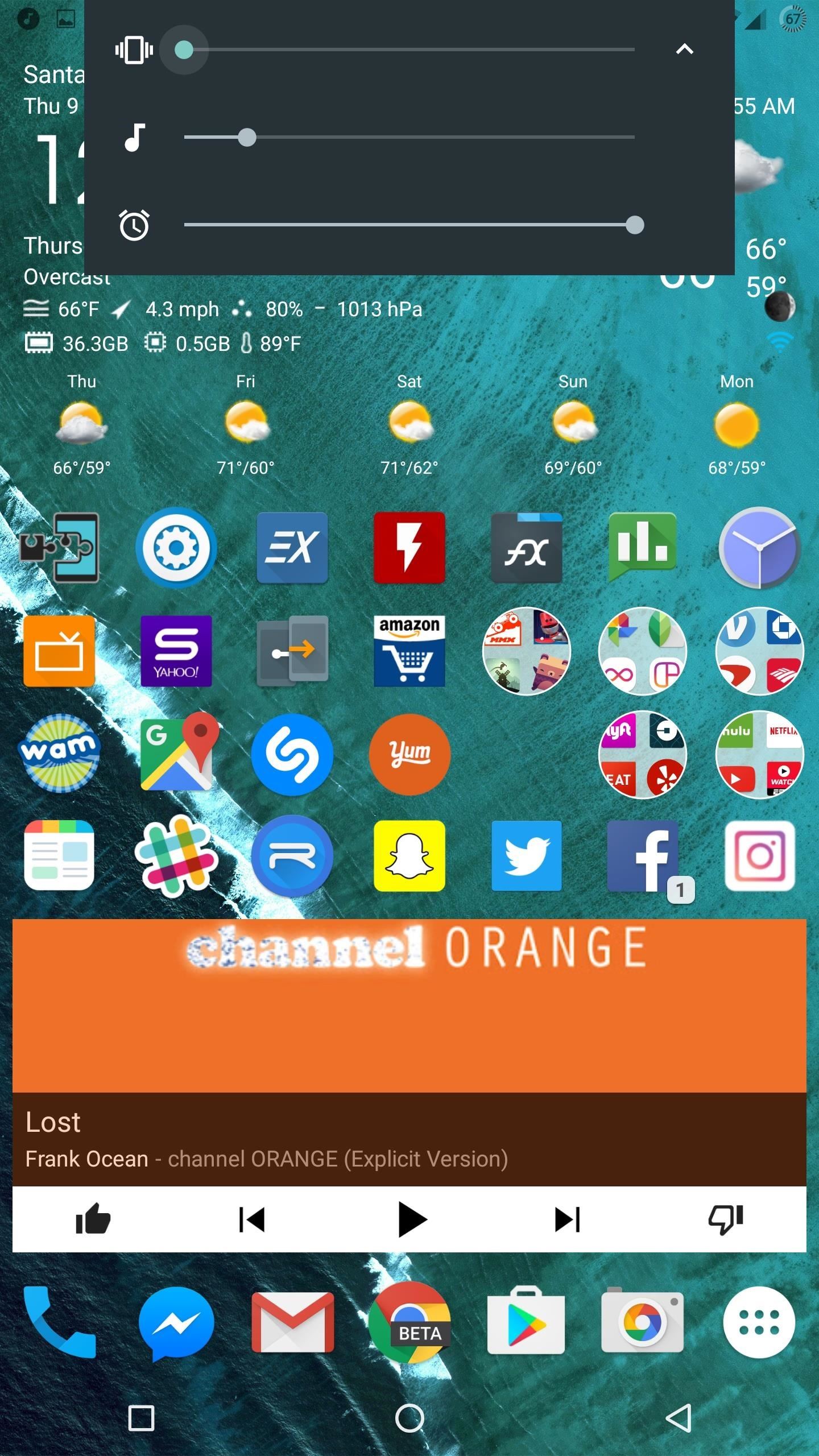Screen dimensions: 819x1456
Task: Give the song a thumbs up
Action: click(93, 1219)
